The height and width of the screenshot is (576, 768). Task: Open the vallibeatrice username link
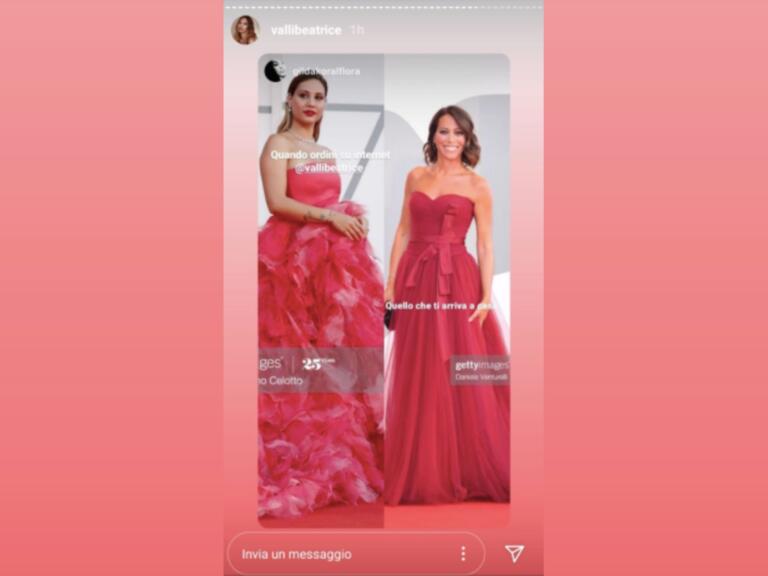(306, 31)
